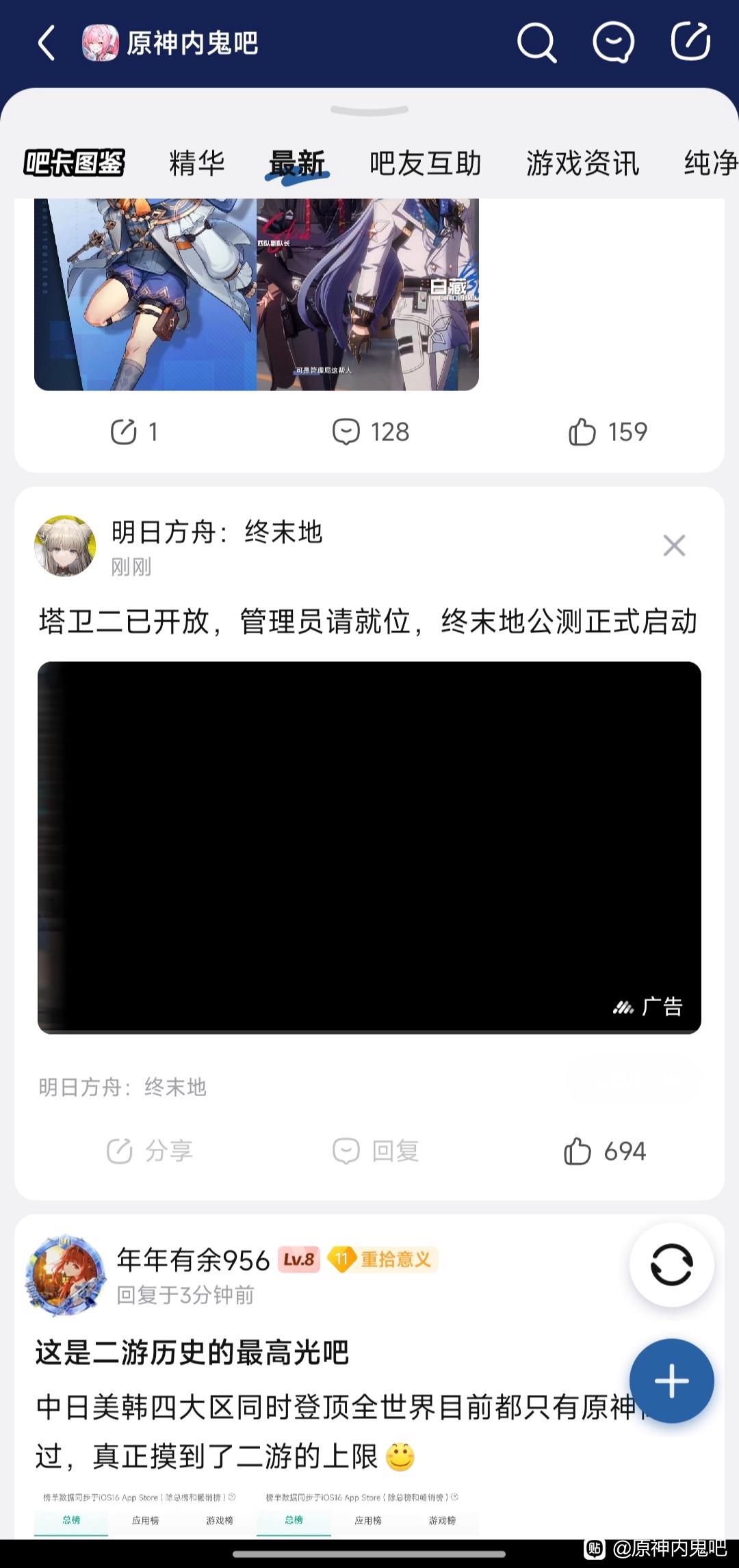Image resolution: width=739 pixels, height=1568 pixels.
Task: Play the 终末地 ad video
Action: tap(369, 847)
